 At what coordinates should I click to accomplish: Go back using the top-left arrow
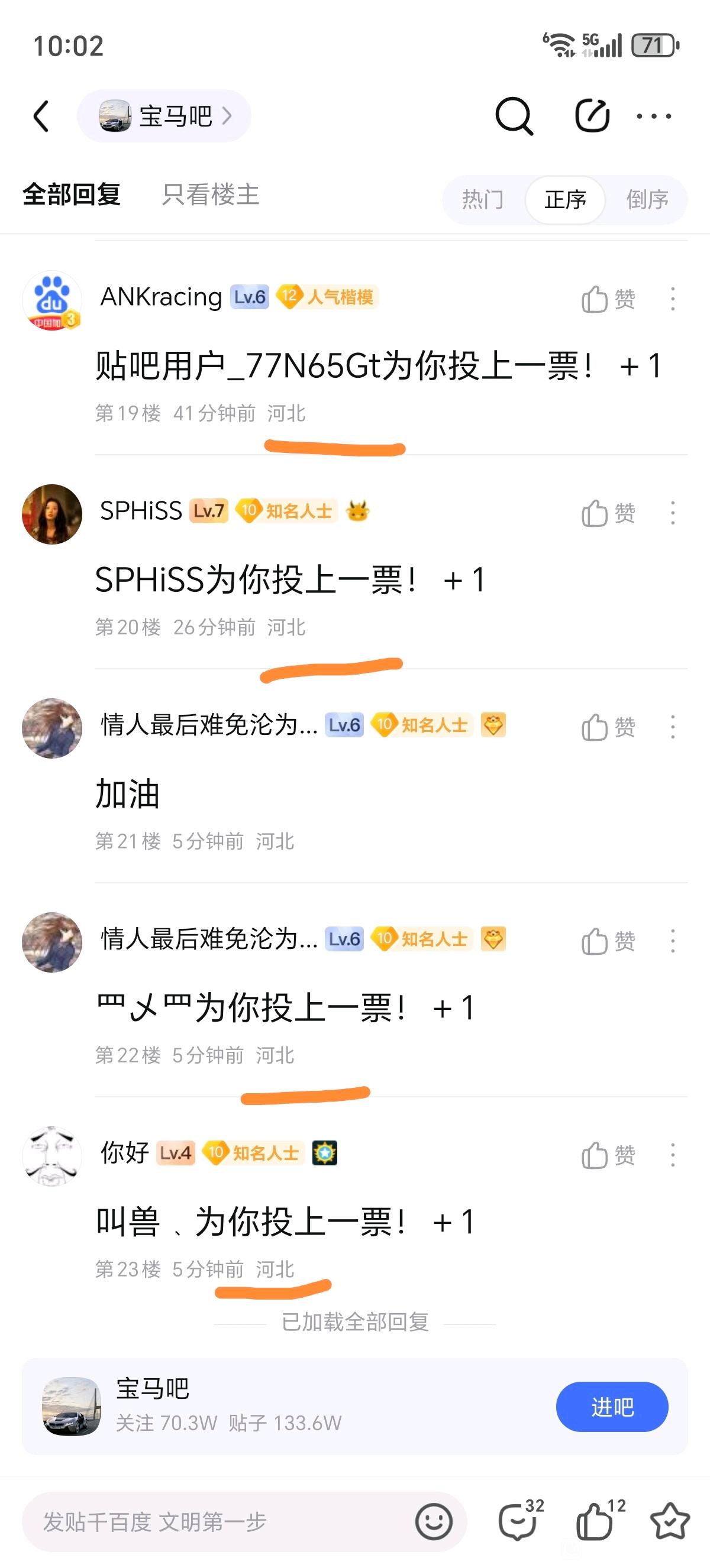[x=41, y=116]
